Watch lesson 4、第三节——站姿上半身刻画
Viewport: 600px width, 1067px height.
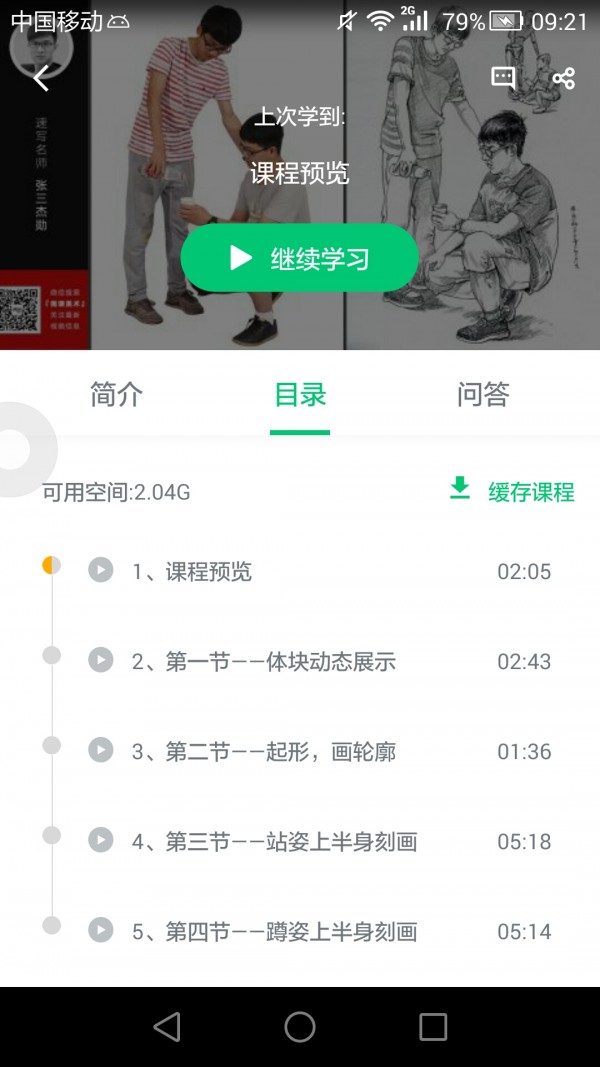[274, 841]
